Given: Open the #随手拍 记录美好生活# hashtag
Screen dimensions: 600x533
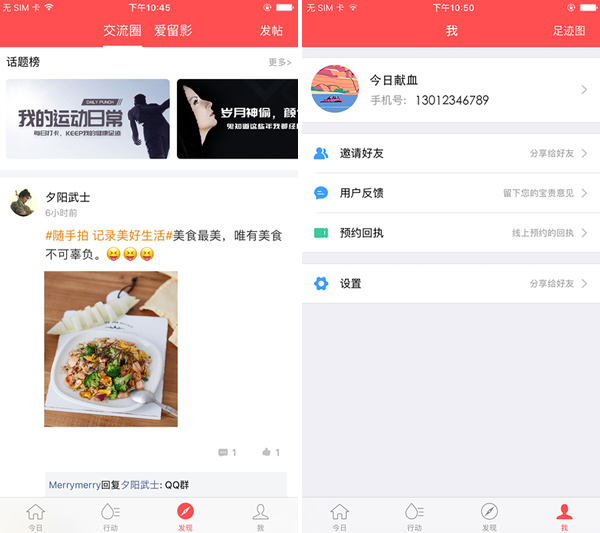Looking at the screenshot, I should (x=108, y=236).
